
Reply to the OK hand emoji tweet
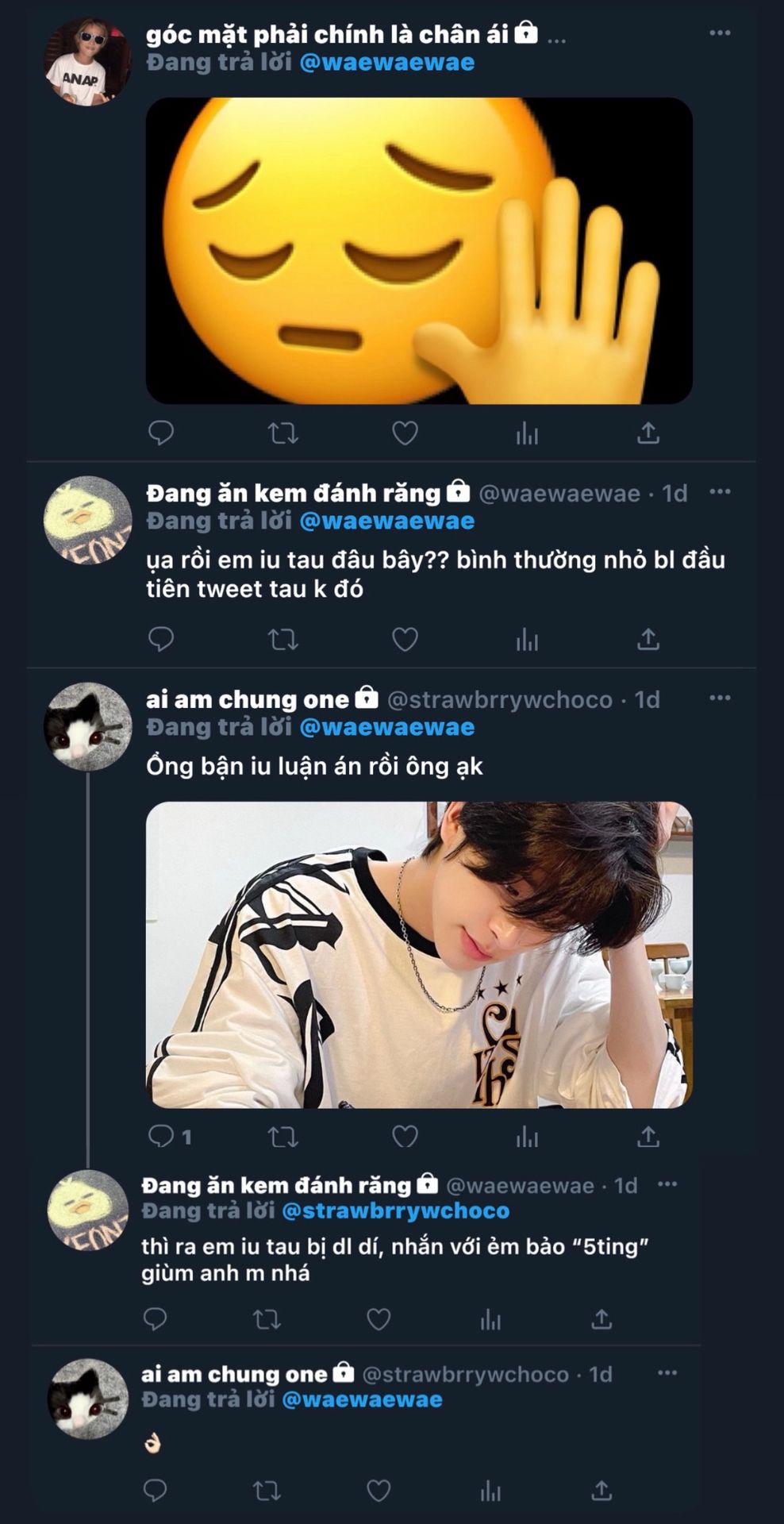coord(155,1491)
